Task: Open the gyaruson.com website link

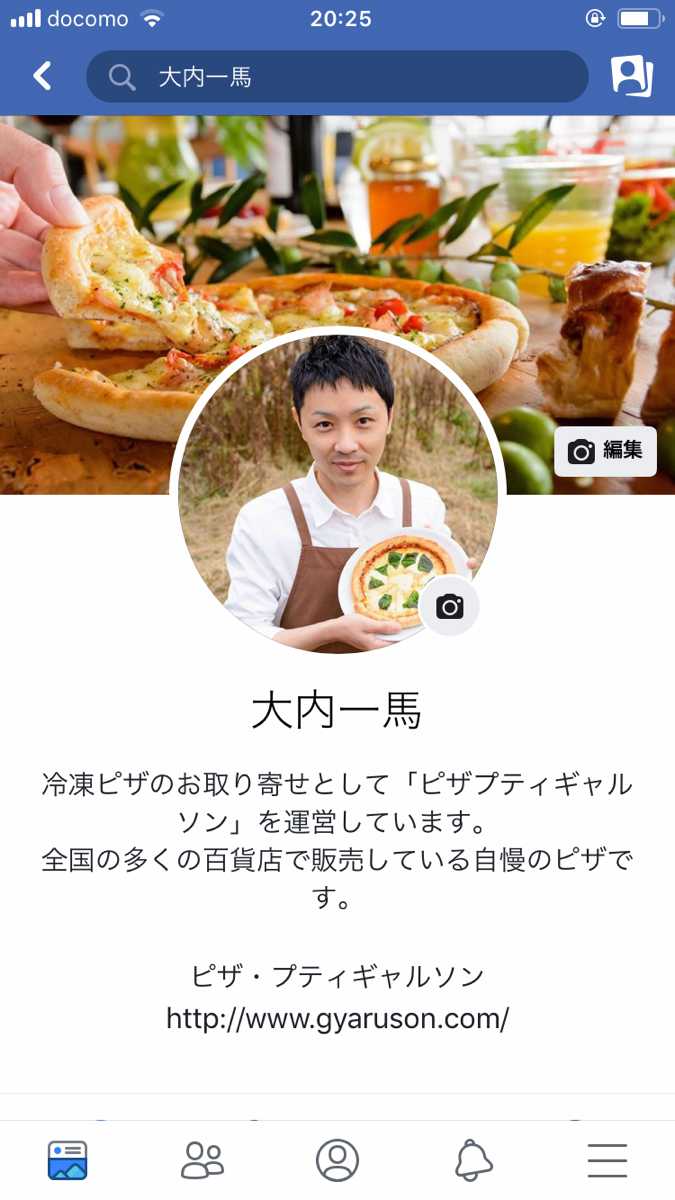Action: 337,1019
